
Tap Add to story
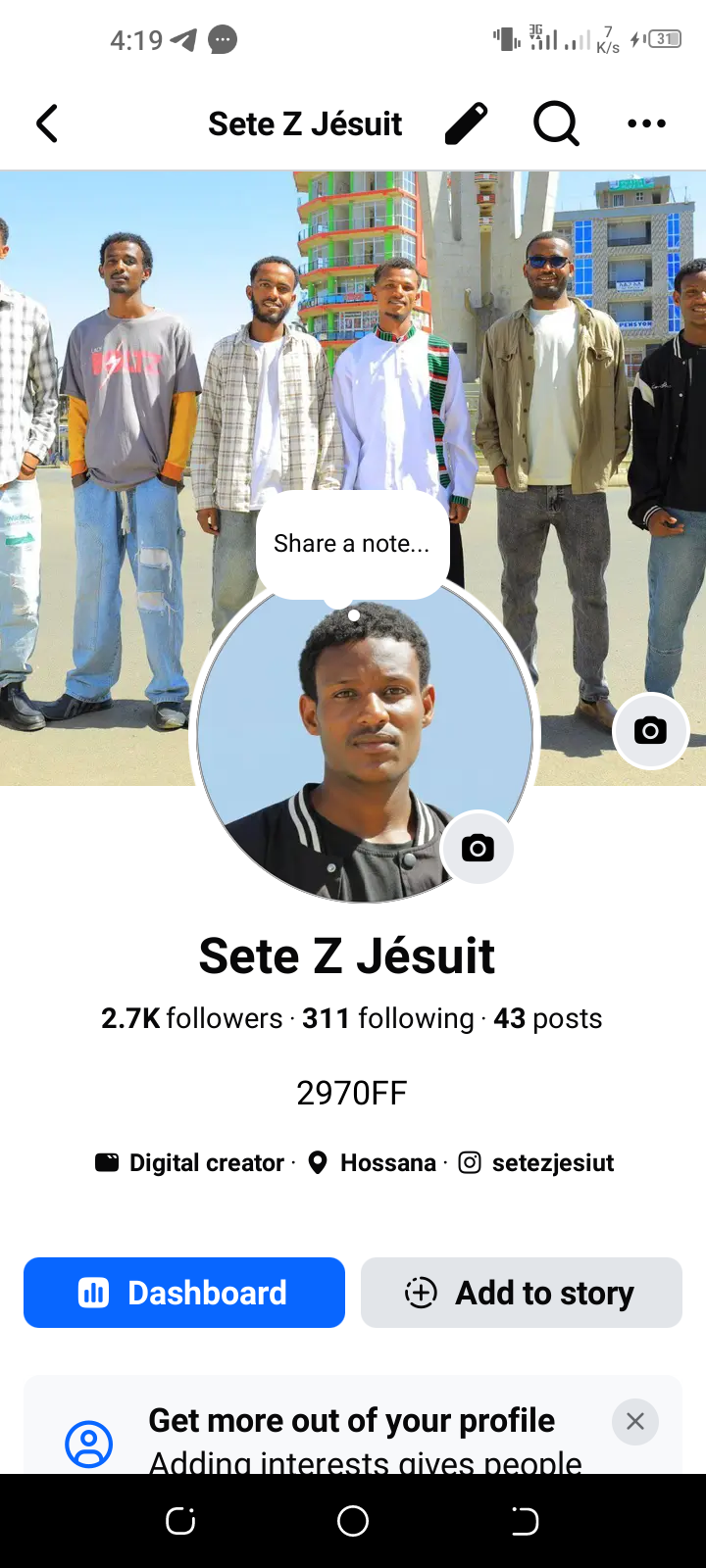[522, 1293]
